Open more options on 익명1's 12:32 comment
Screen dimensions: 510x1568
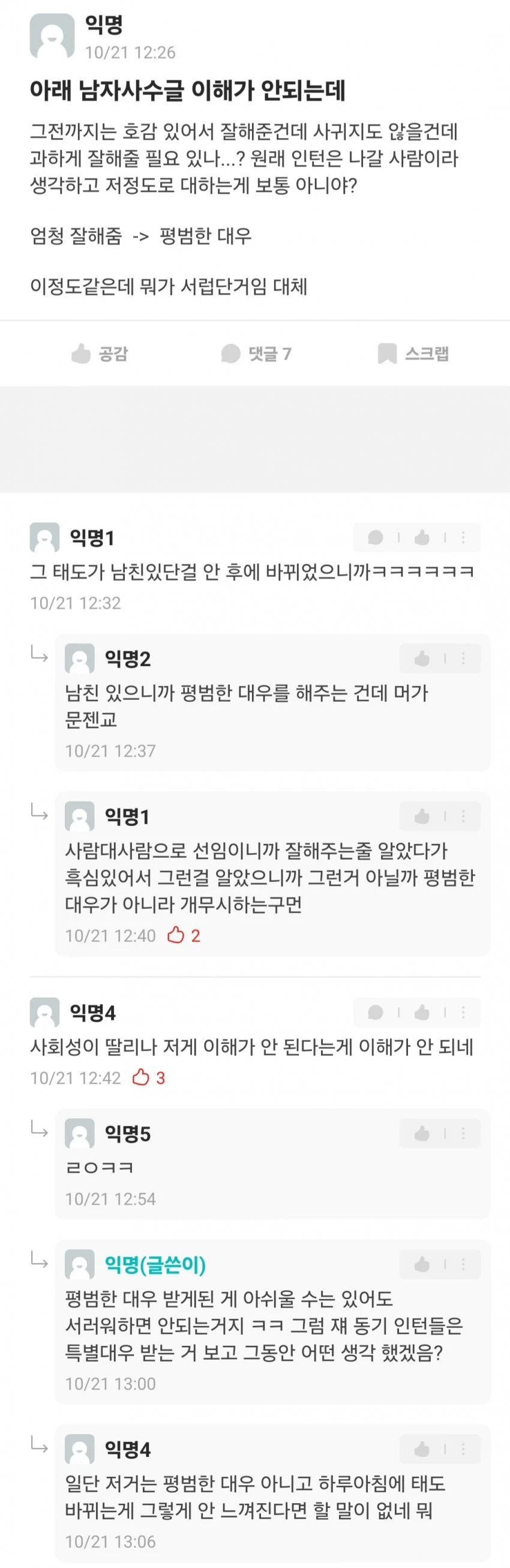[463, 537]
